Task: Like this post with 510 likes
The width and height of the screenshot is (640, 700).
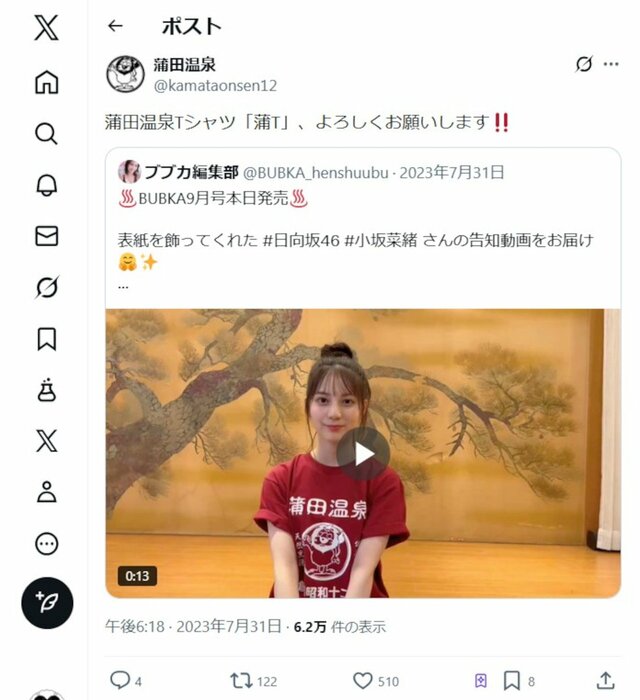Action: [363, 680]
